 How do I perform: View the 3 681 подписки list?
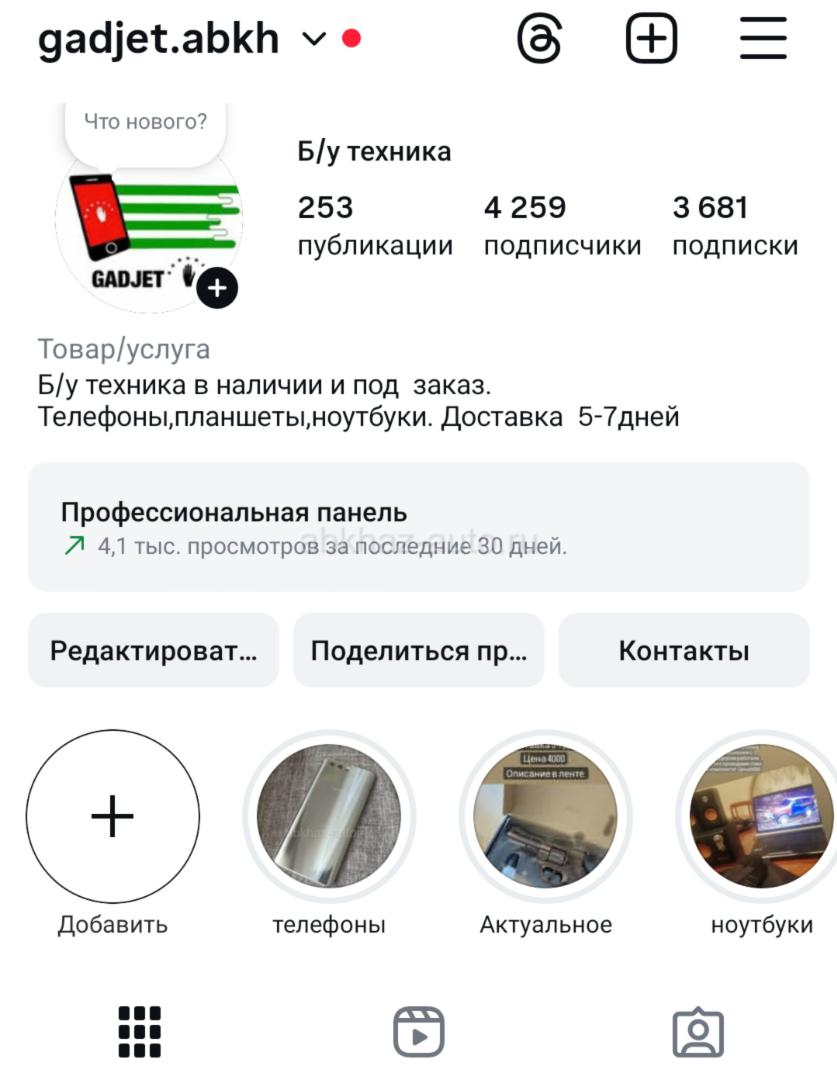tap(735, 225)
